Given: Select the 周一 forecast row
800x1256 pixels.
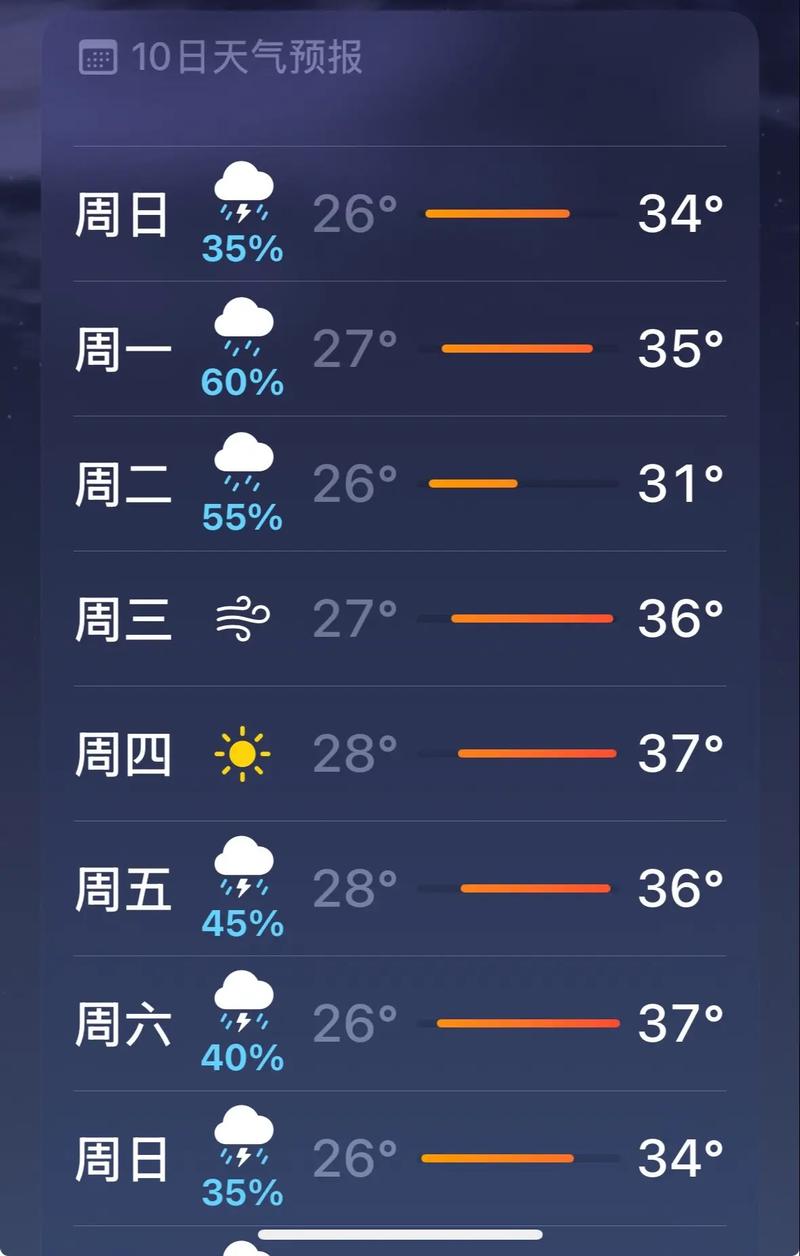Looking at the screenshot, I should [x=400, y=349].
